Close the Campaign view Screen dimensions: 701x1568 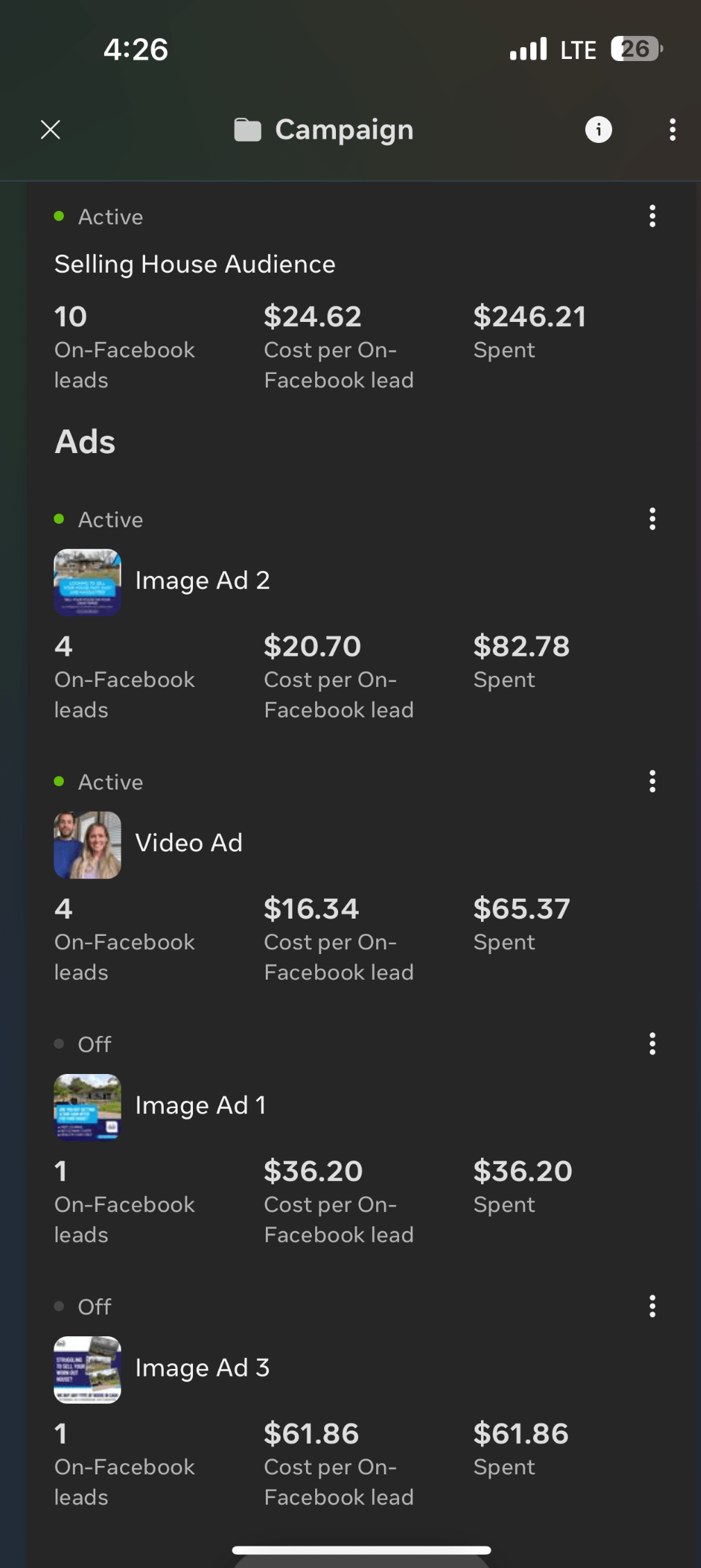point(51,130)
